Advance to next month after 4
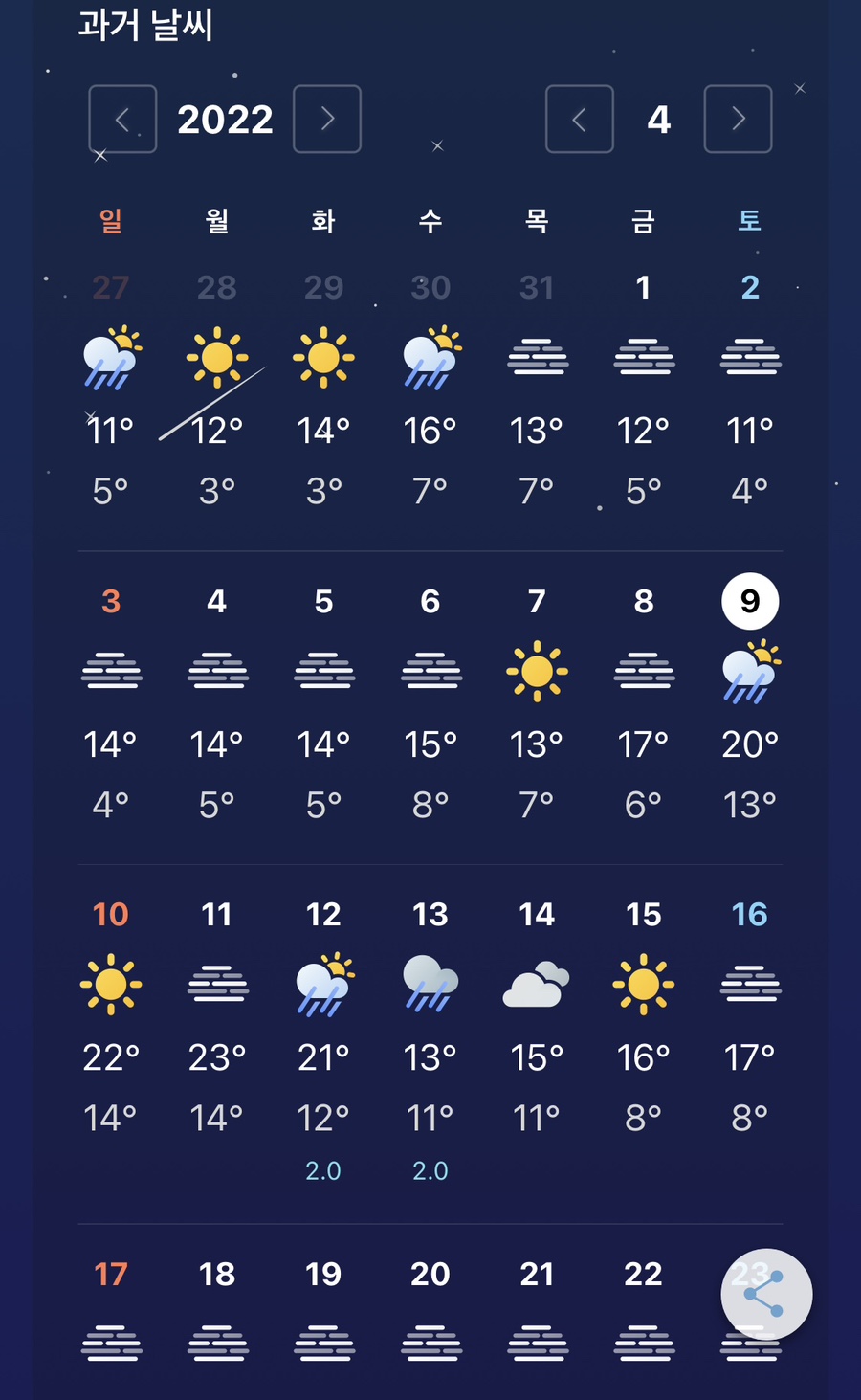 738,120
